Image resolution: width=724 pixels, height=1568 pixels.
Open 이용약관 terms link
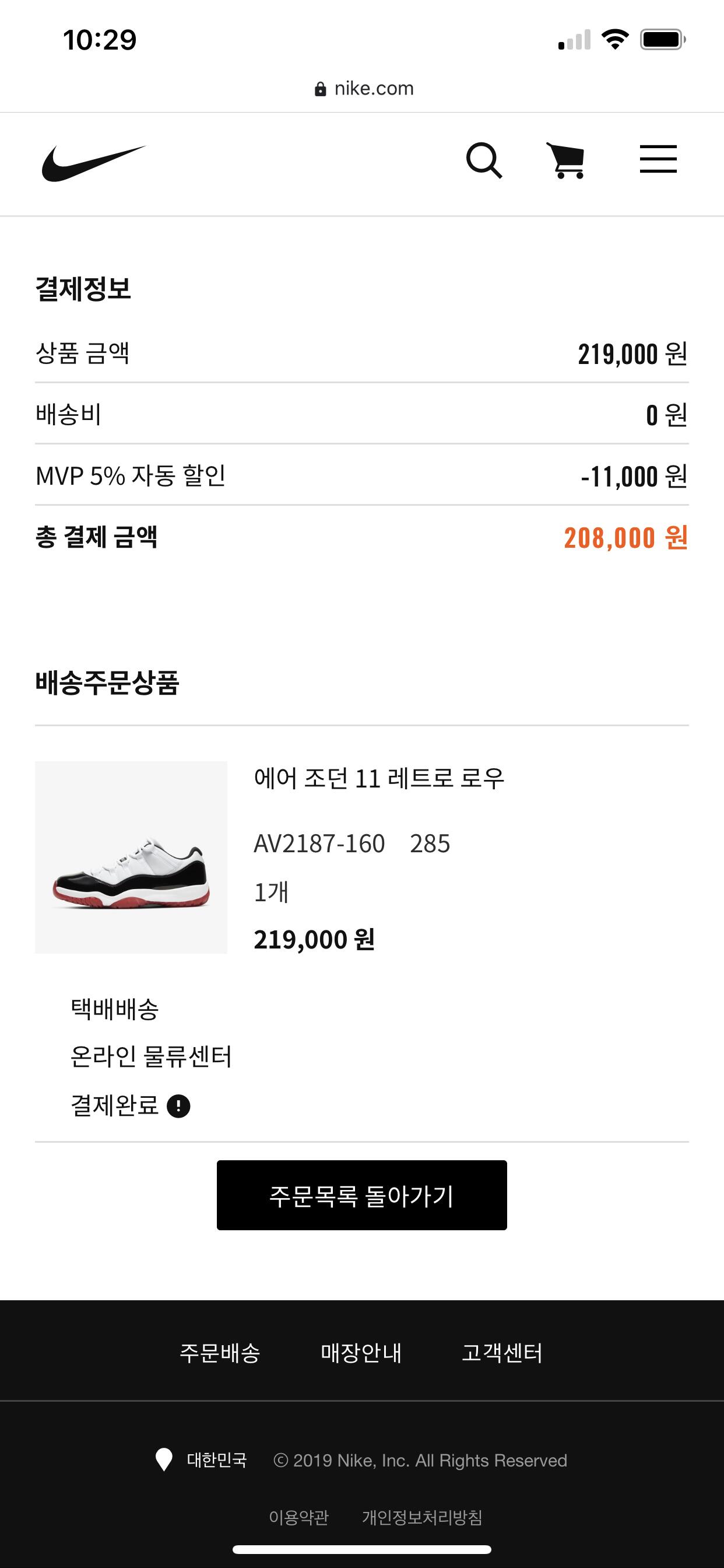(298, 1517)
